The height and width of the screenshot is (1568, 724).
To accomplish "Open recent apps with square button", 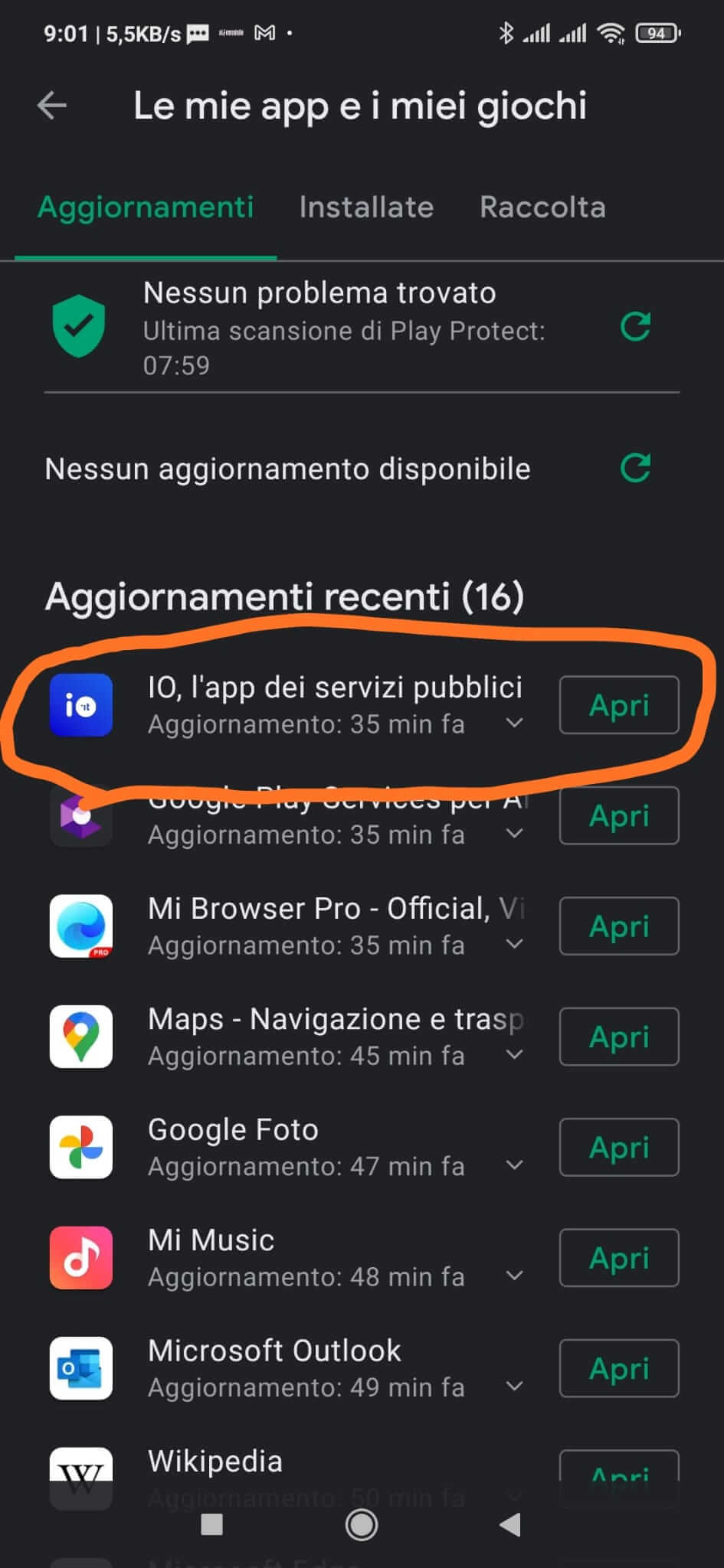I will [211, 1524].
